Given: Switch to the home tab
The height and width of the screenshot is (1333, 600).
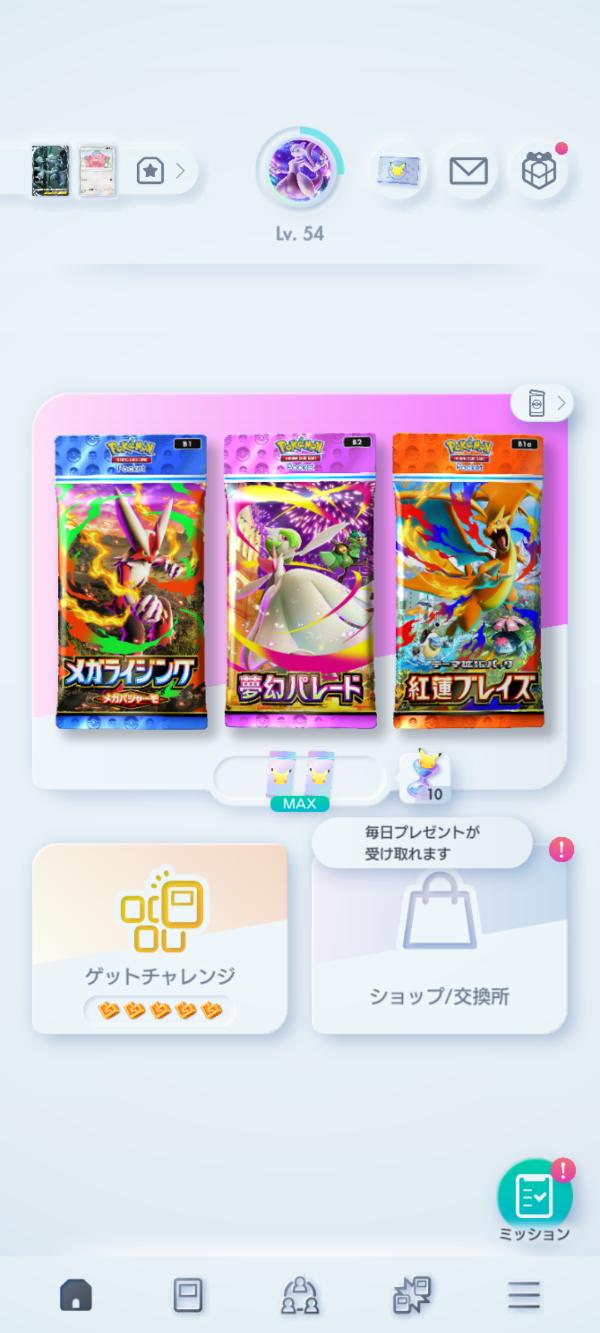Looking at the screenshot, I should pyautogui.click(x=76, y=1295).
